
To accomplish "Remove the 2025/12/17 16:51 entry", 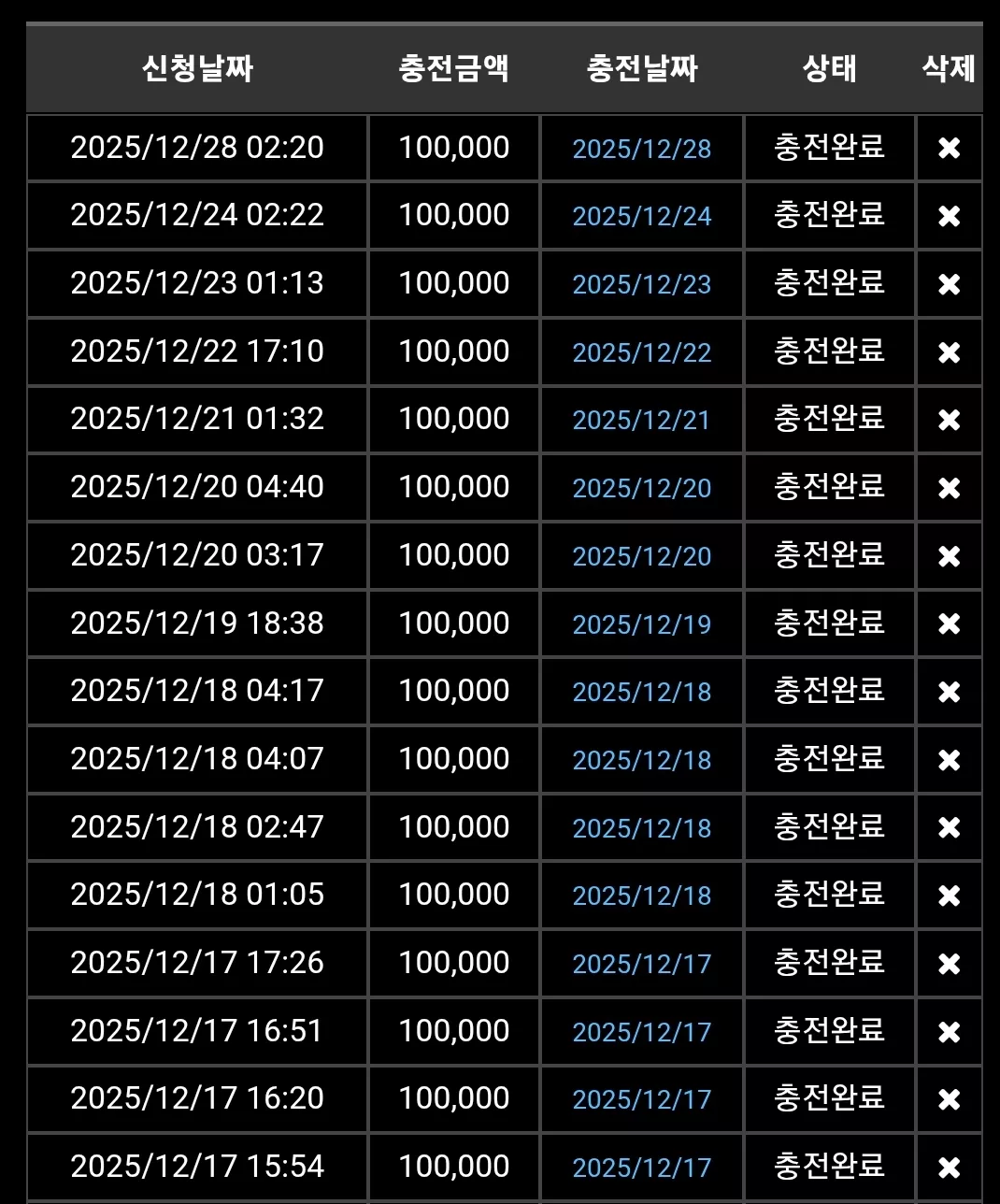I will (949, 1032).
